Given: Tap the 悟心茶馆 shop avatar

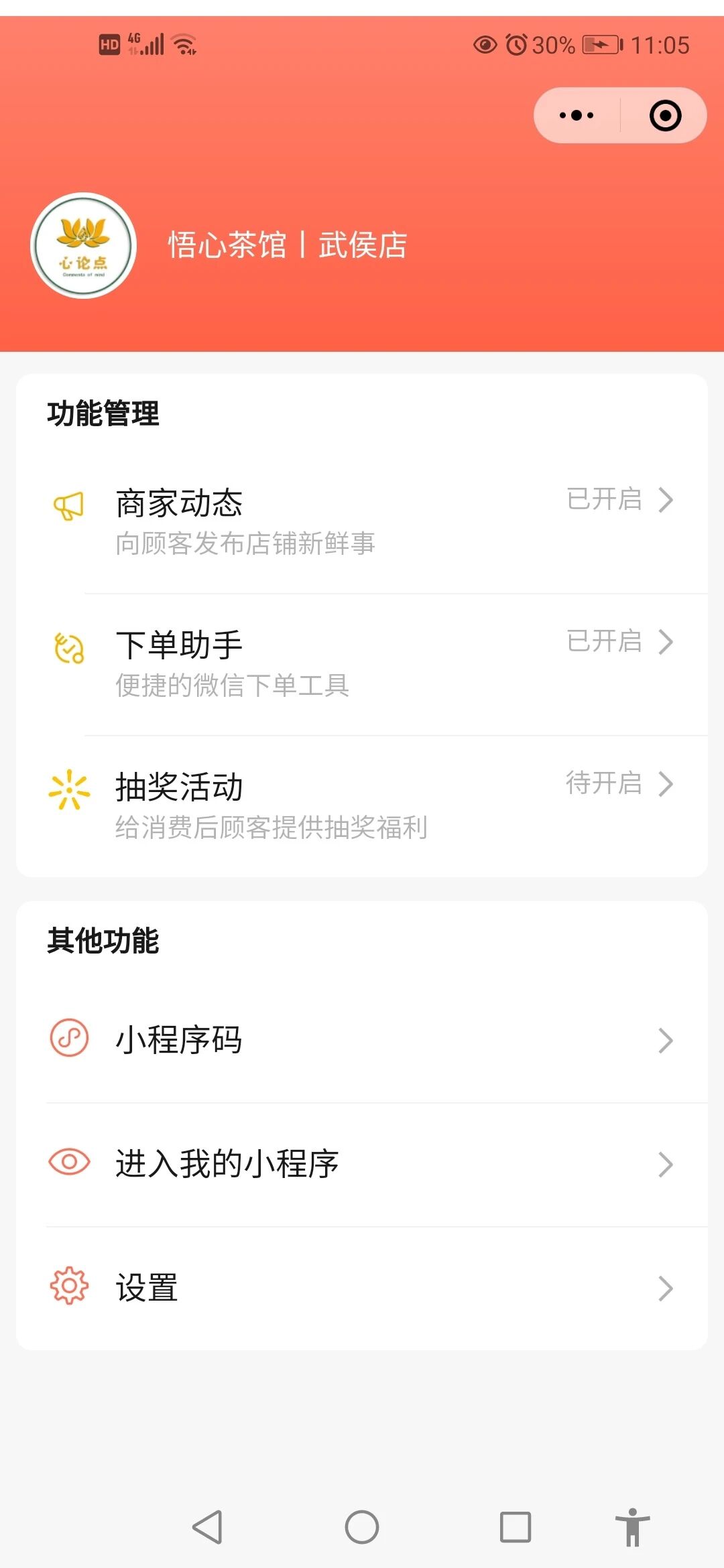Looking at the screenshot, I should tap(84, 246).
